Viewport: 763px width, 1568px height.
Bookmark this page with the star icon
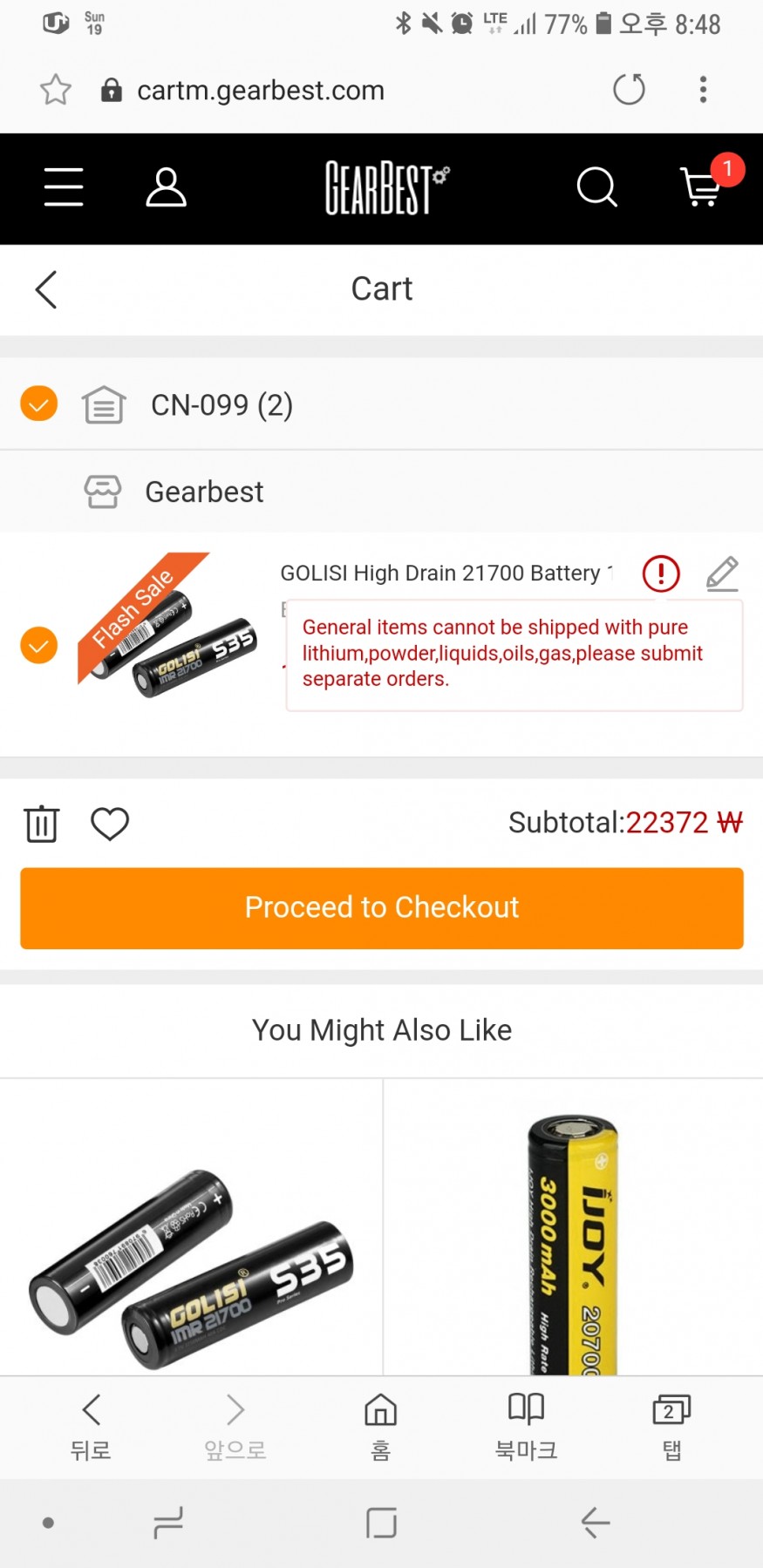(x=56, y=89)
